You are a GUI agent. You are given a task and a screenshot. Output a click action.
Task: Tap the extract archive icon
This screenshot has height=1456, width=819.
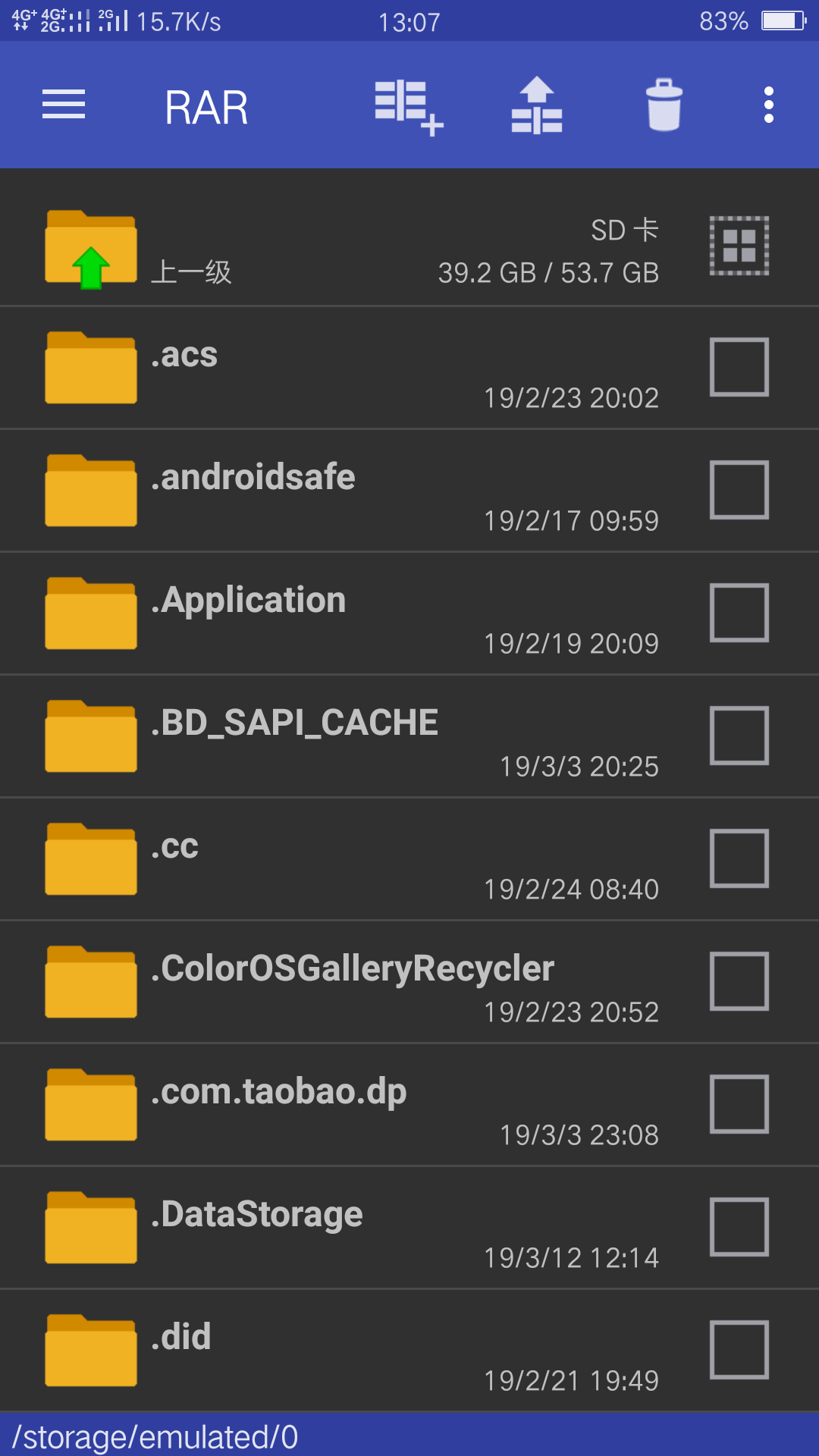537,106
